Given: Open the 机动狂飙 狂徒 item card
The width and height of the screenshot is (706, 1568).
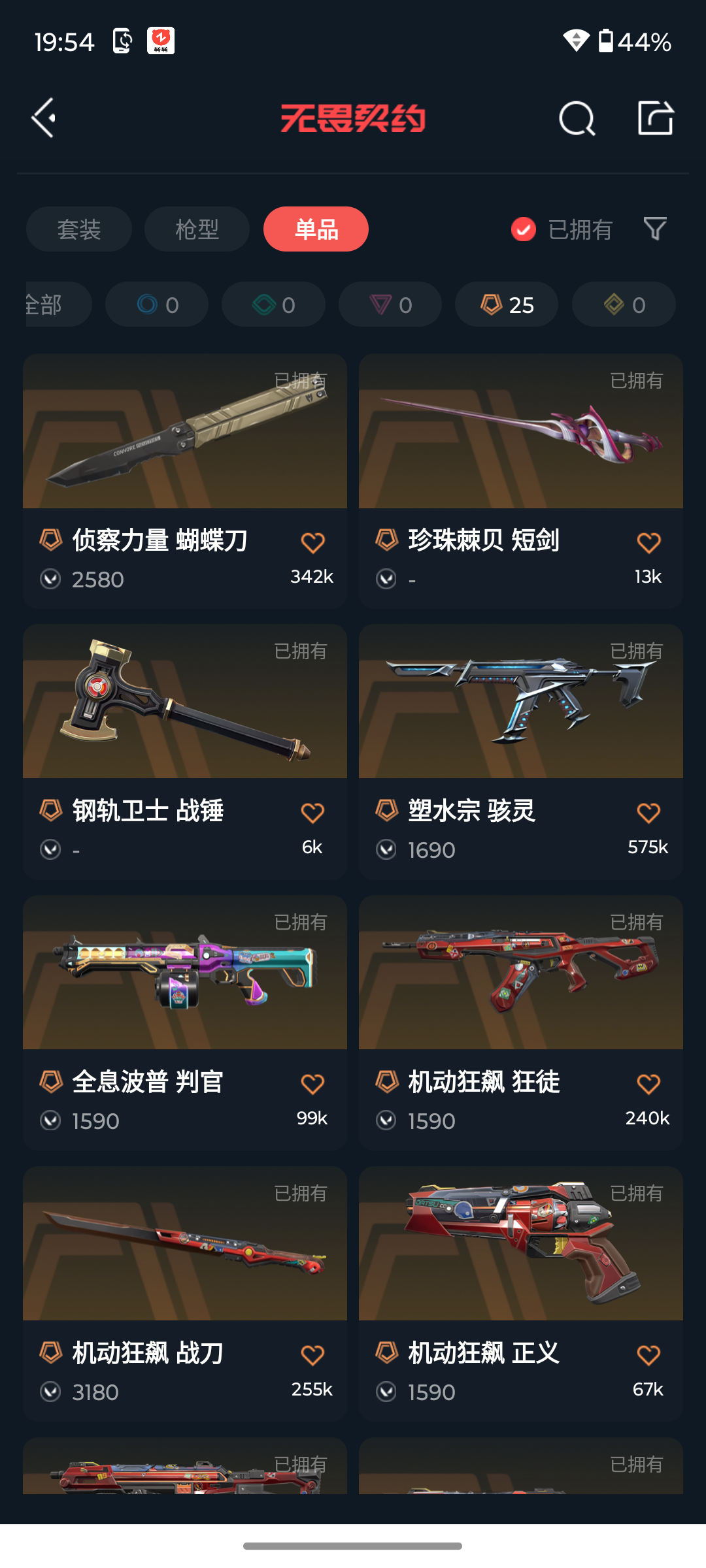Looking at the screenshot, I should point(521,1023).
